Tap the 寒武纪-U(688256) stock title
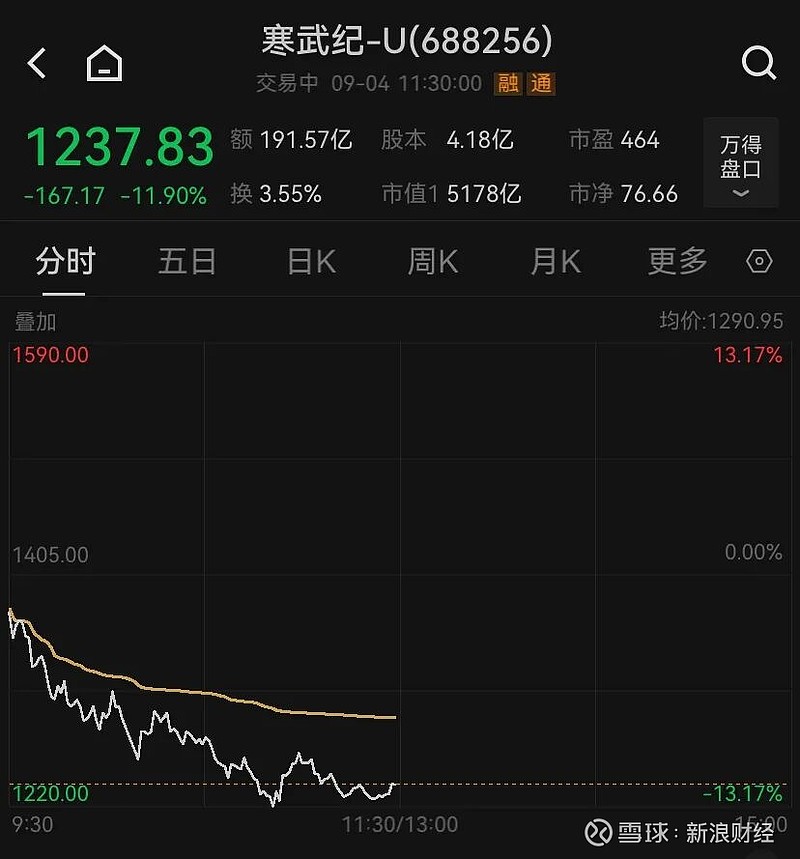The width and height of the screenshot is (800, 859). coord(400,43)
